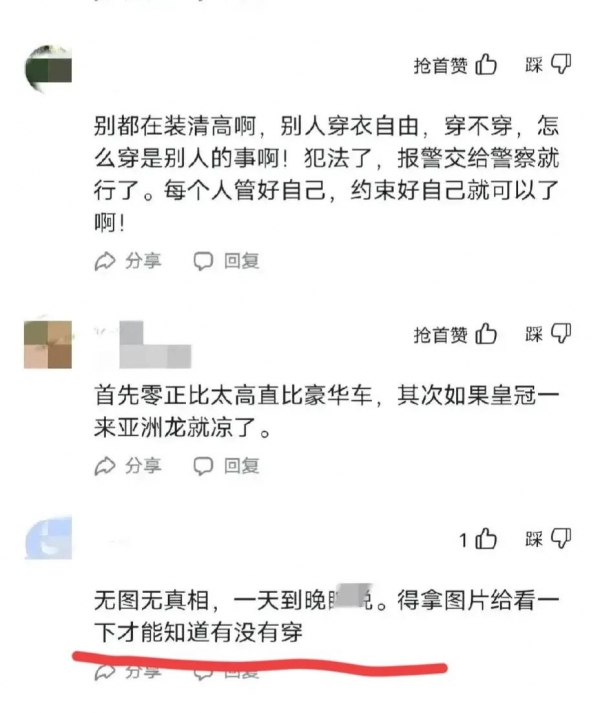
Task: Like the 无图无真相 comment
Action: [486, 540]
